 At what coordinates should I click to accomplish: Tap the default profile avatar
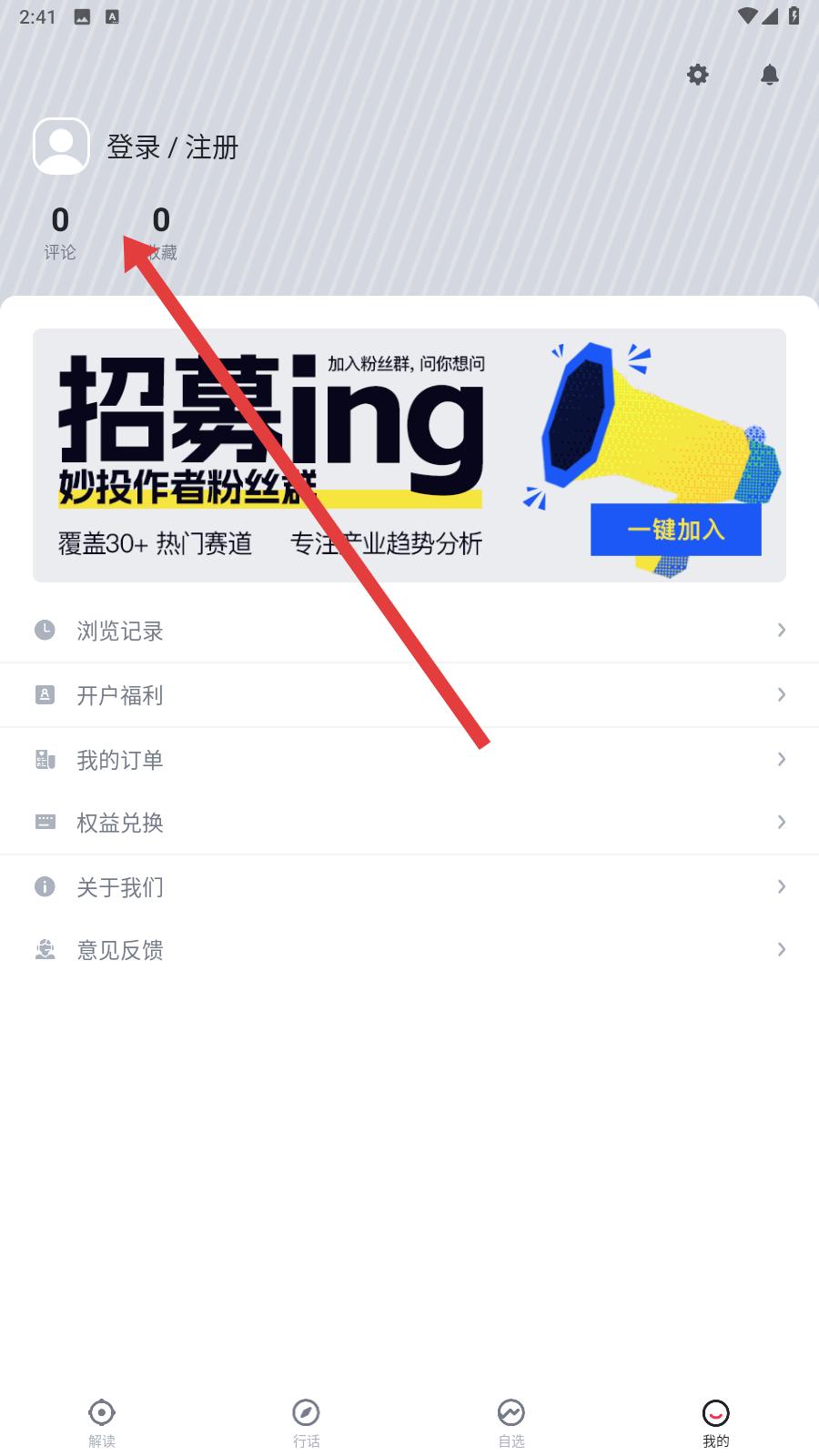(61, 146)
